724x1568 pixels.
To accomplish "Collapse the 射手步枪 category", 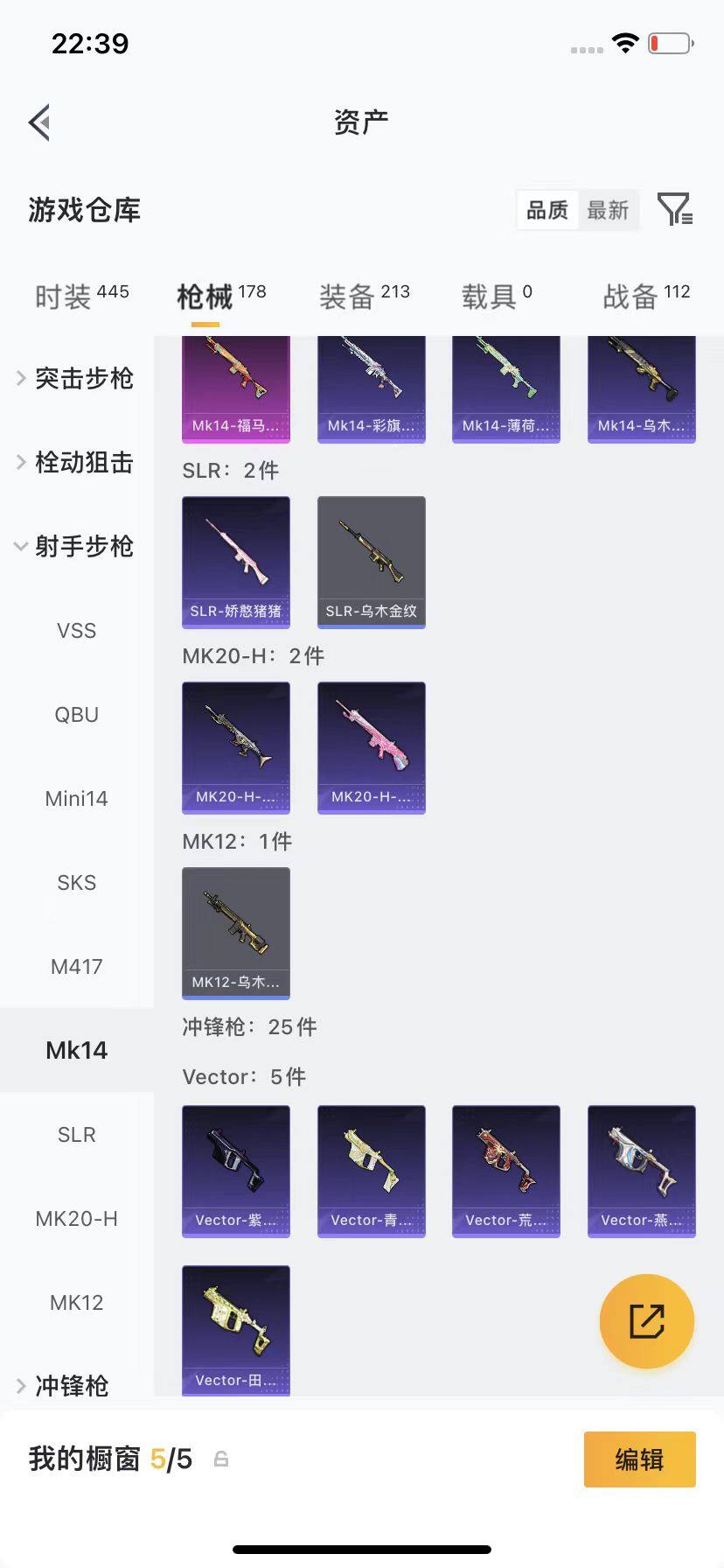I will 77,546.
